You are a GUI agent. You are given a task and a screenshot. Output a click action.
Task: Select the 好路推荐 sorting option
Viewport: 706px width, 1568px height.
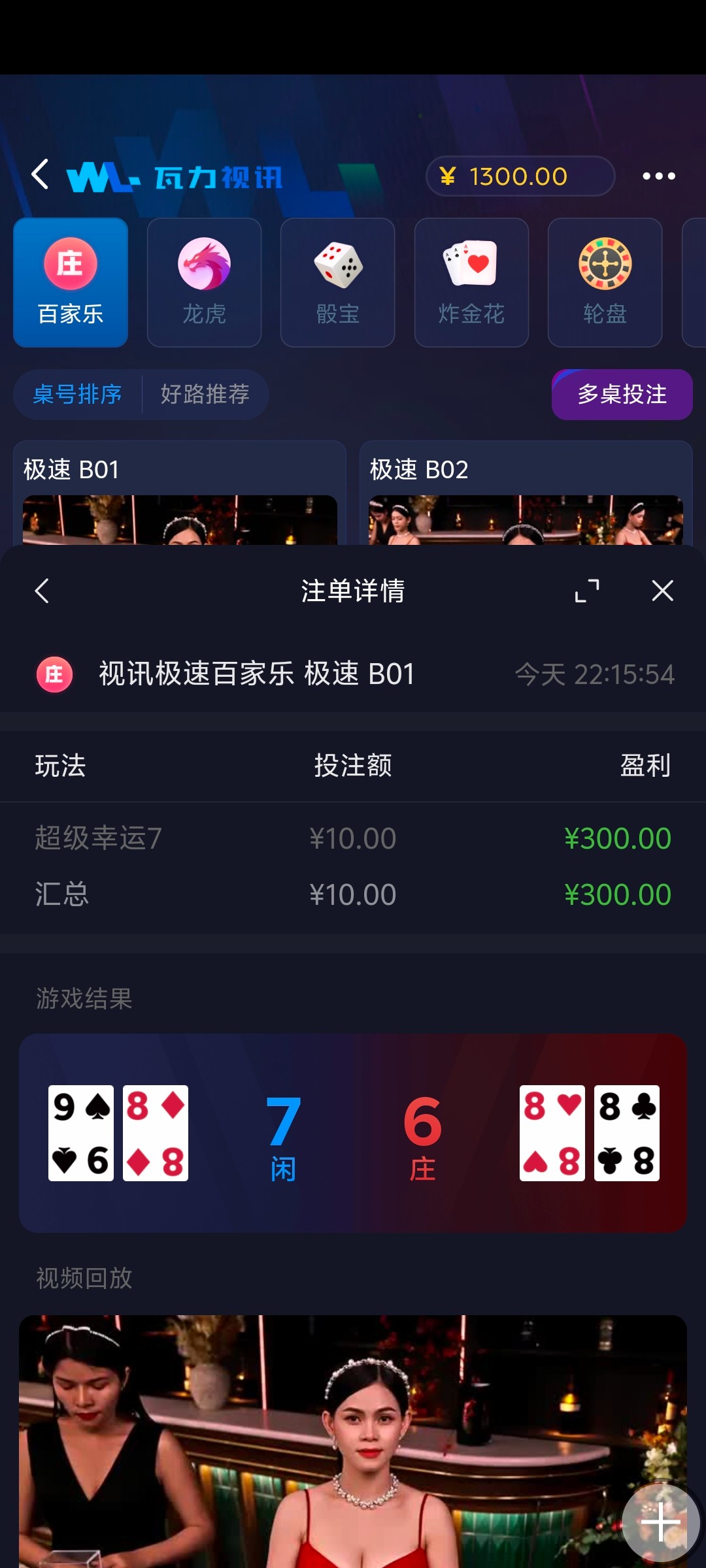[x=205, y=394]
